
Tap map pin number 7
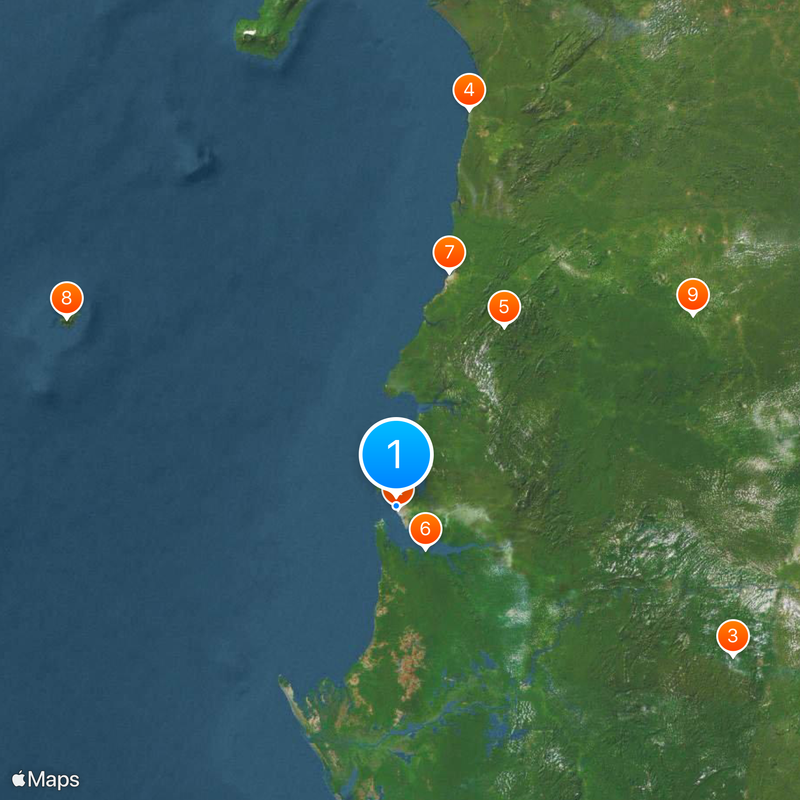pos(449,252)
